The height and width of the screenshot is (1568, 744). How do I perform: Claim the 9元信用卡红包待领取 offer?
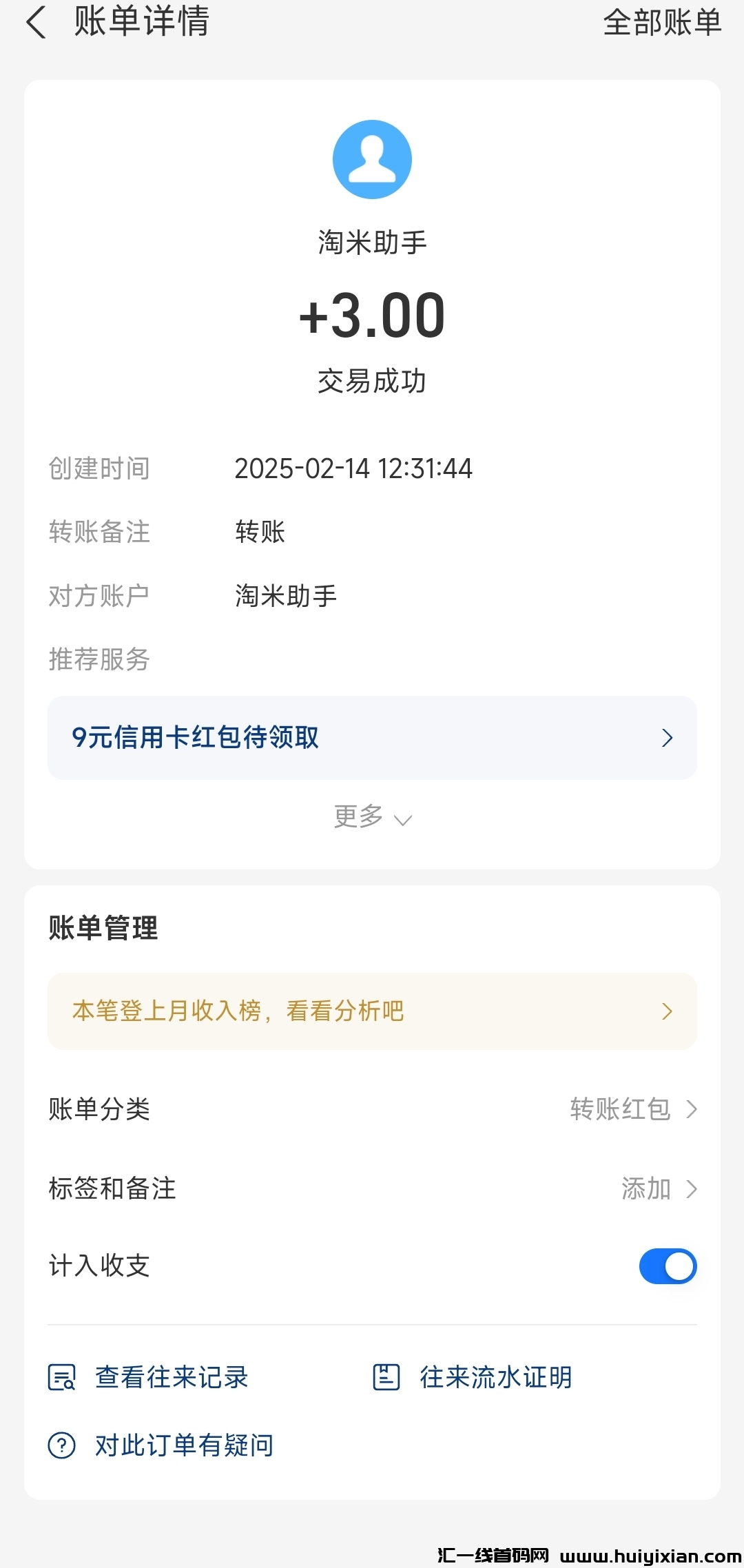(x=372, y=738)
